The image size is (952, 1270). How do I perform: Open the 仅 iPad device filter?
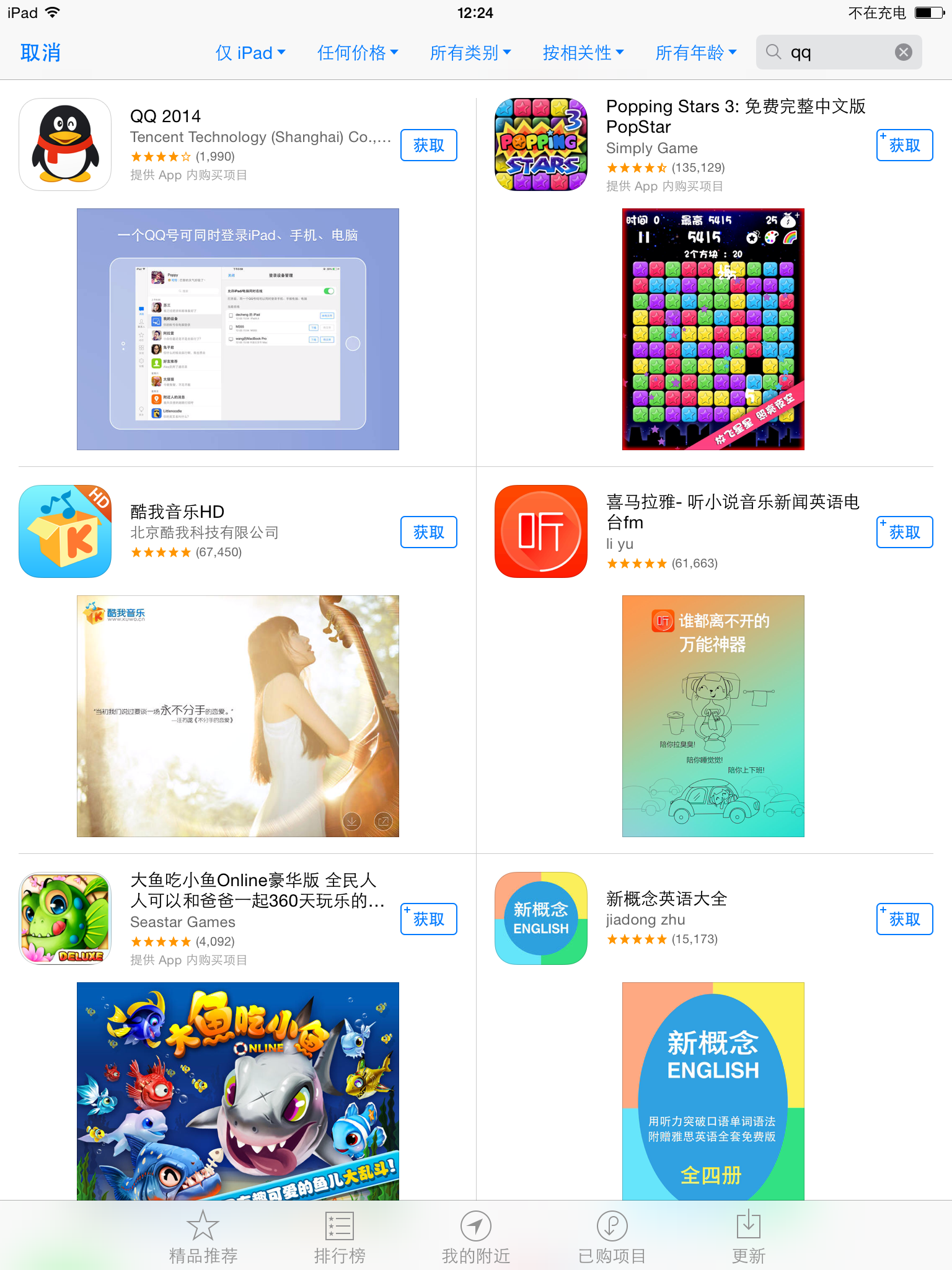[x=250, y=53]
